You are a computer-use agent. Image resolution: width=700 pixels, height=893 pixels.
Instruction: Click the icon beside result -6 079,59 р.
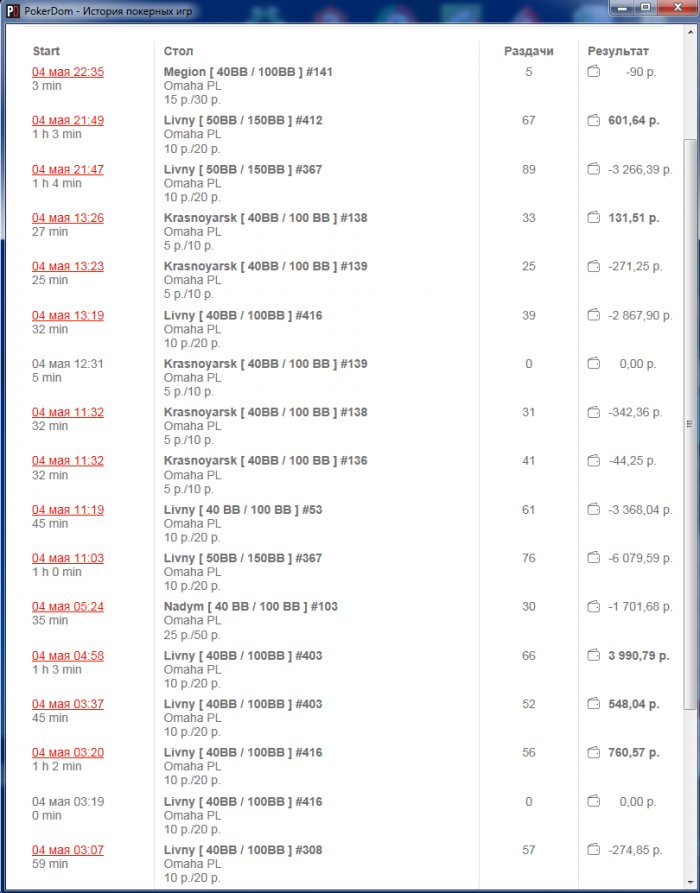[593, 559]
